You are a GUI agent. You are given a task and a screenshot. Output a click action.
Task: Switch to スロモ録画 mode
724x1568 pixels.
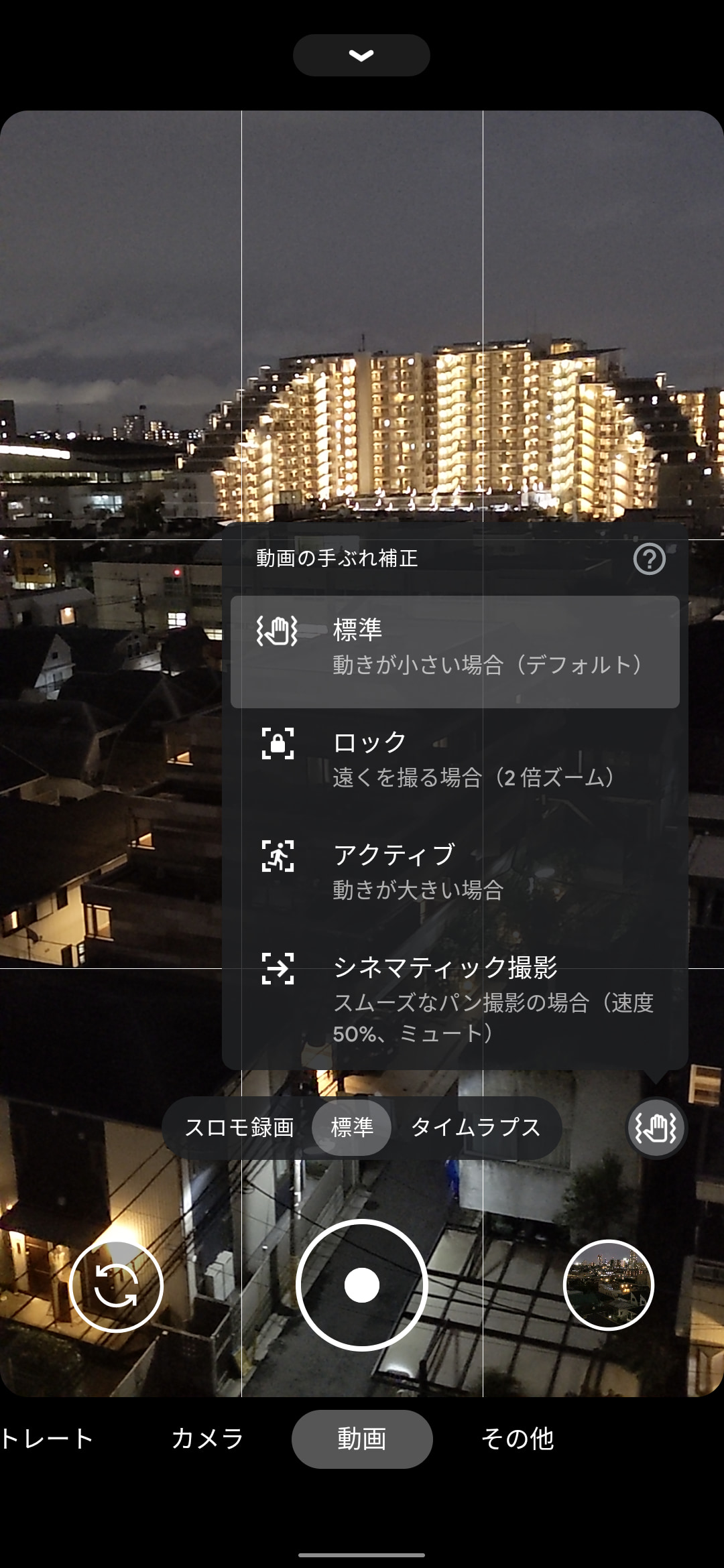coord(239,1128)
